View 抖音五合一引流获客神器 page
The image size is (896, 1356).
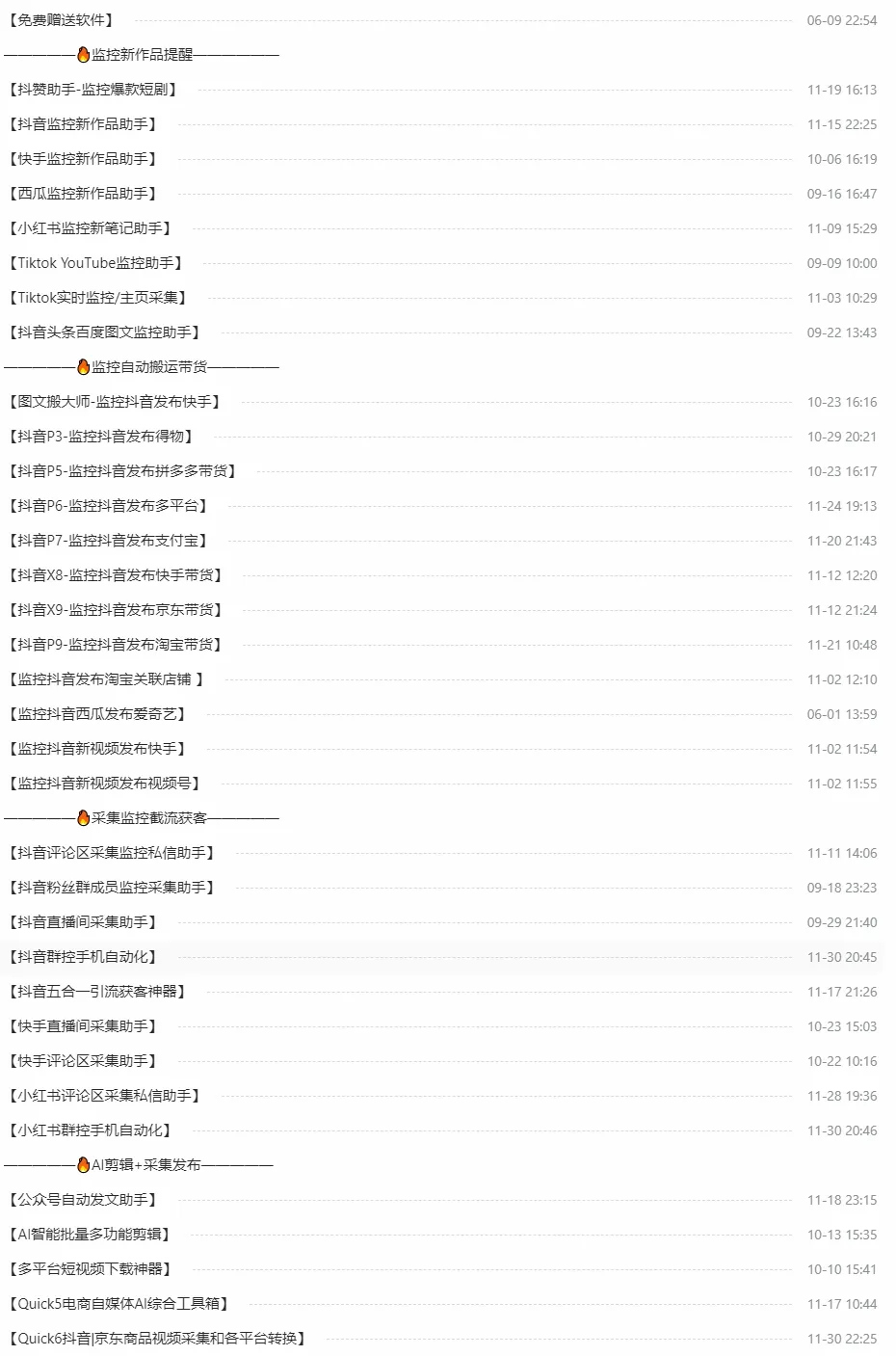[96, 992]
